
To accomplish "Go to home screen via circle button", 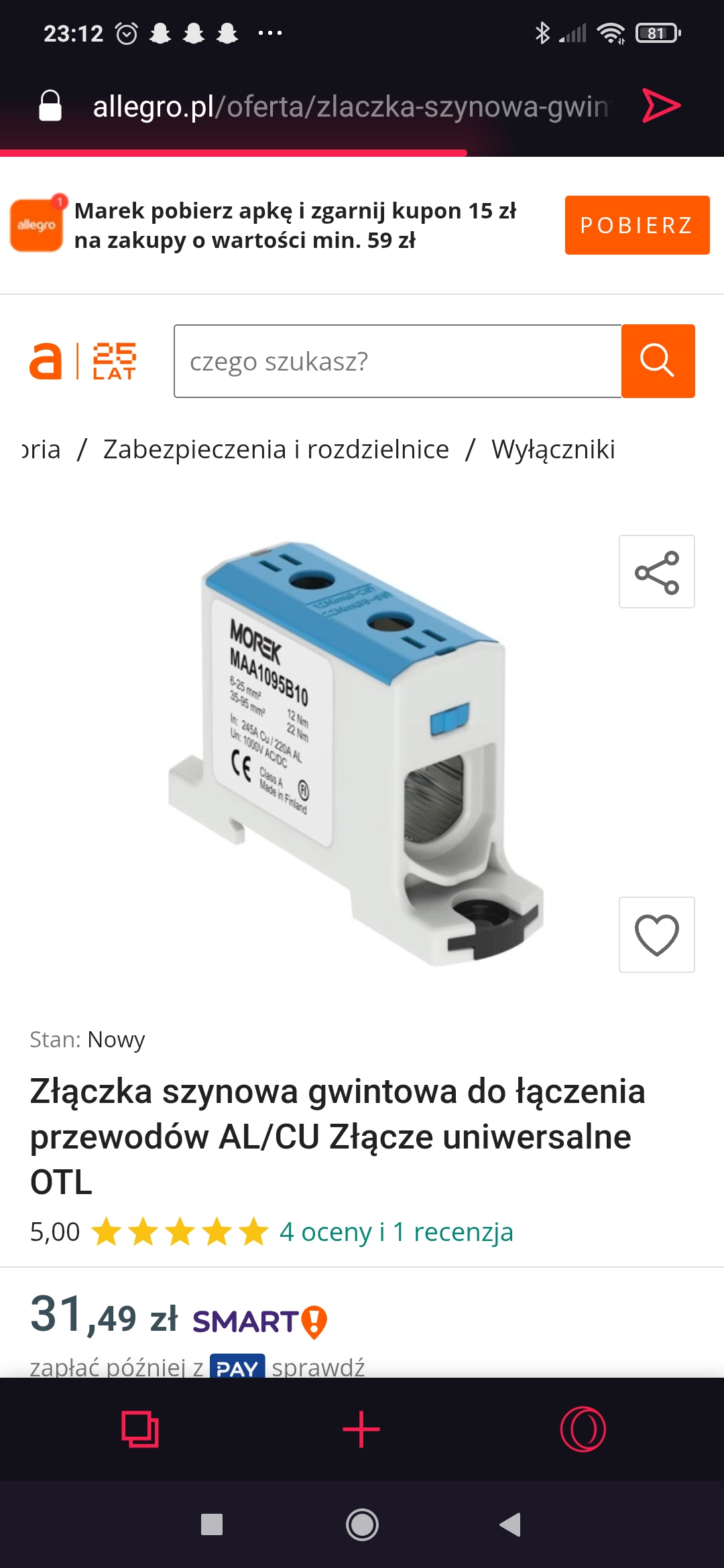I will pyautogui.click(x=362, y=1525).
